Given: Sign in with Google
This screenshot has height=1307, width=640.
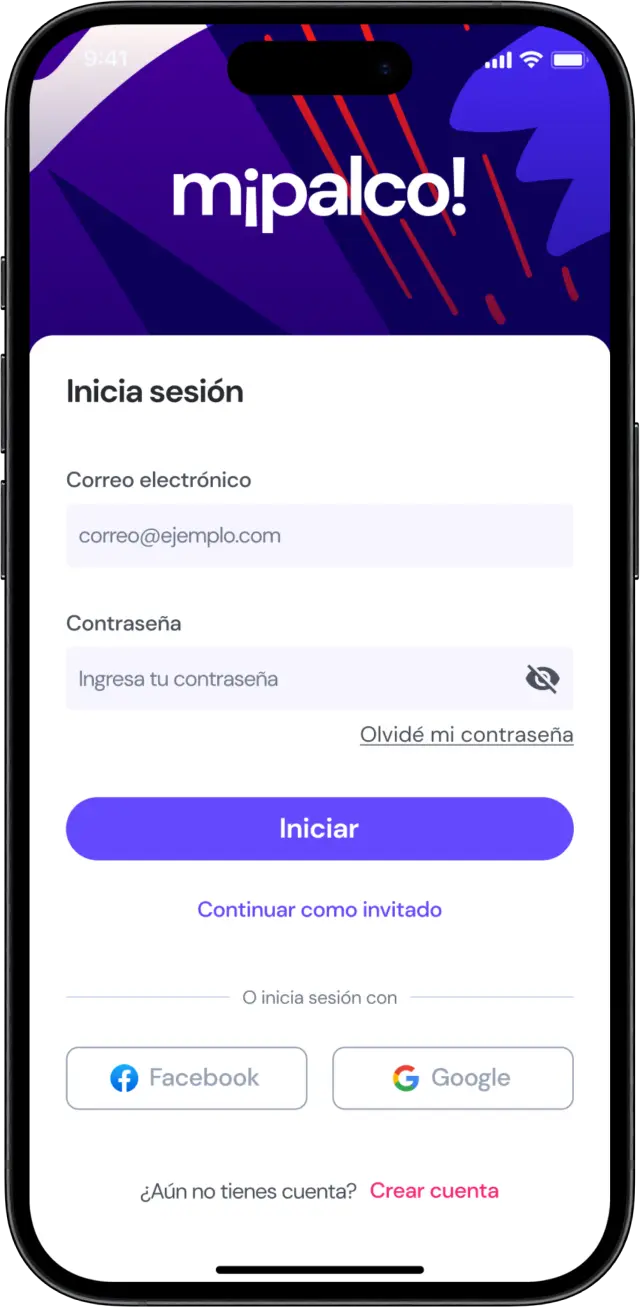Looking at the screenshot, I should pos(452,1078).
